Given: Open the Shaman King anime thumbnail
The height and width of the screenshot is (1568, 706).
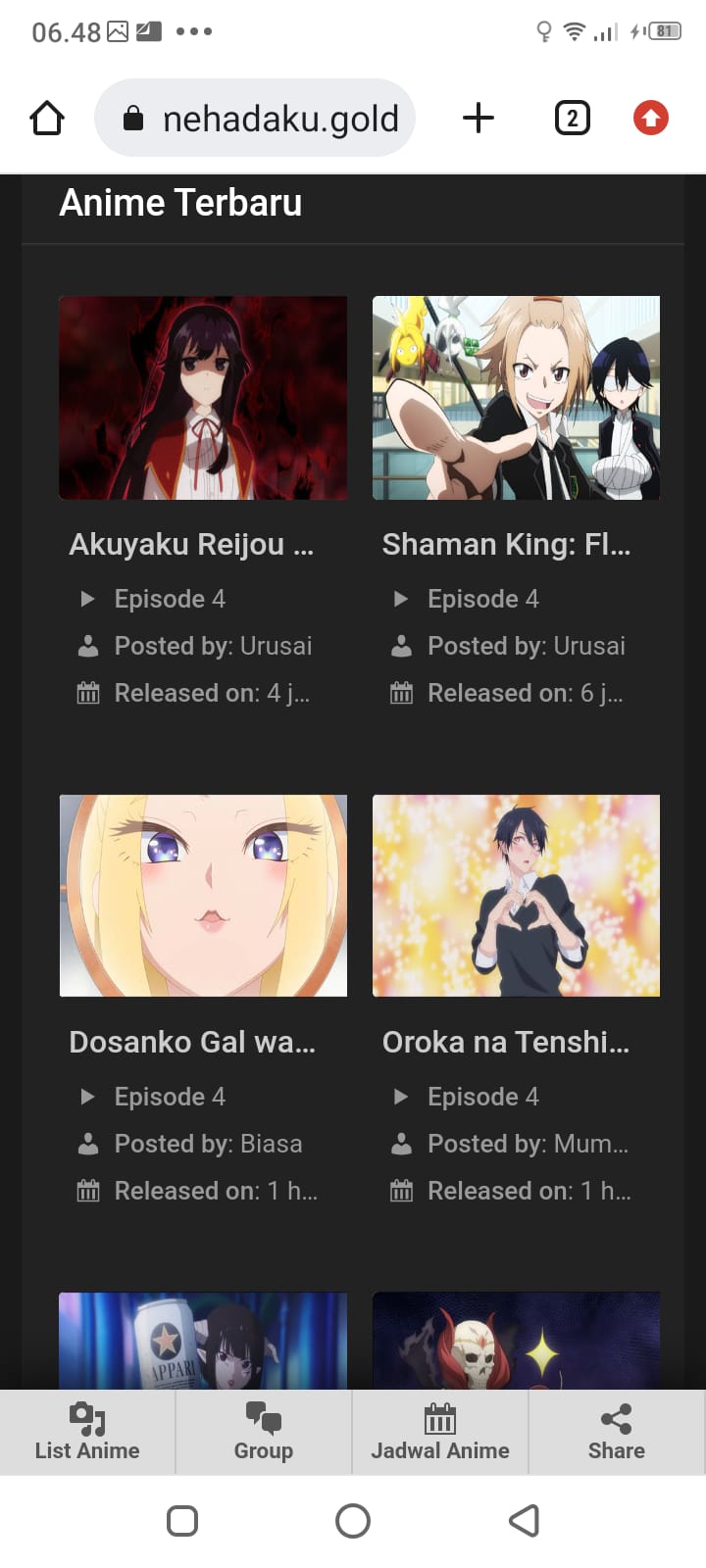Looking at the screenshot, I should [516, 398].
